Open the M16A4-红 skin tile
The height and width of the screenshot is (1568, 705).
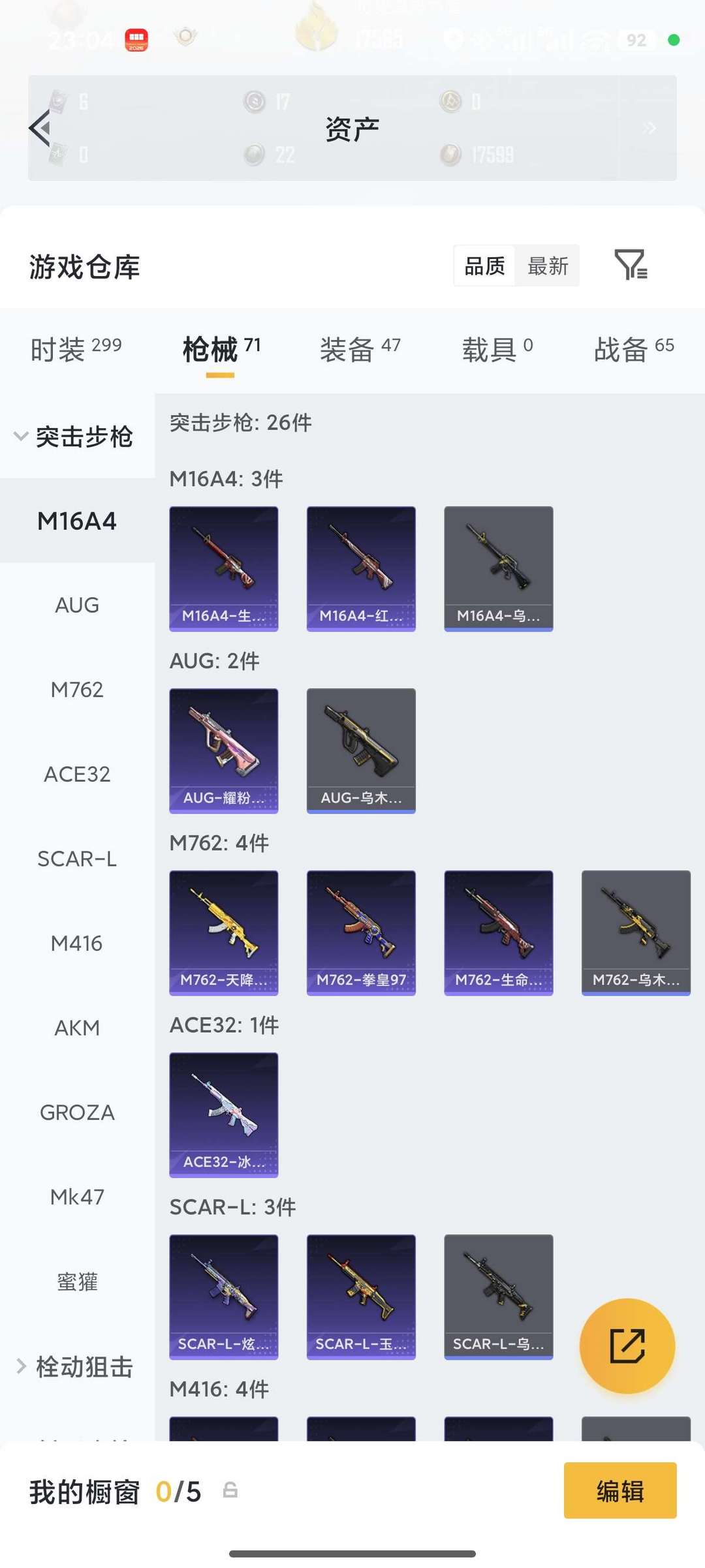click(361, 568)
